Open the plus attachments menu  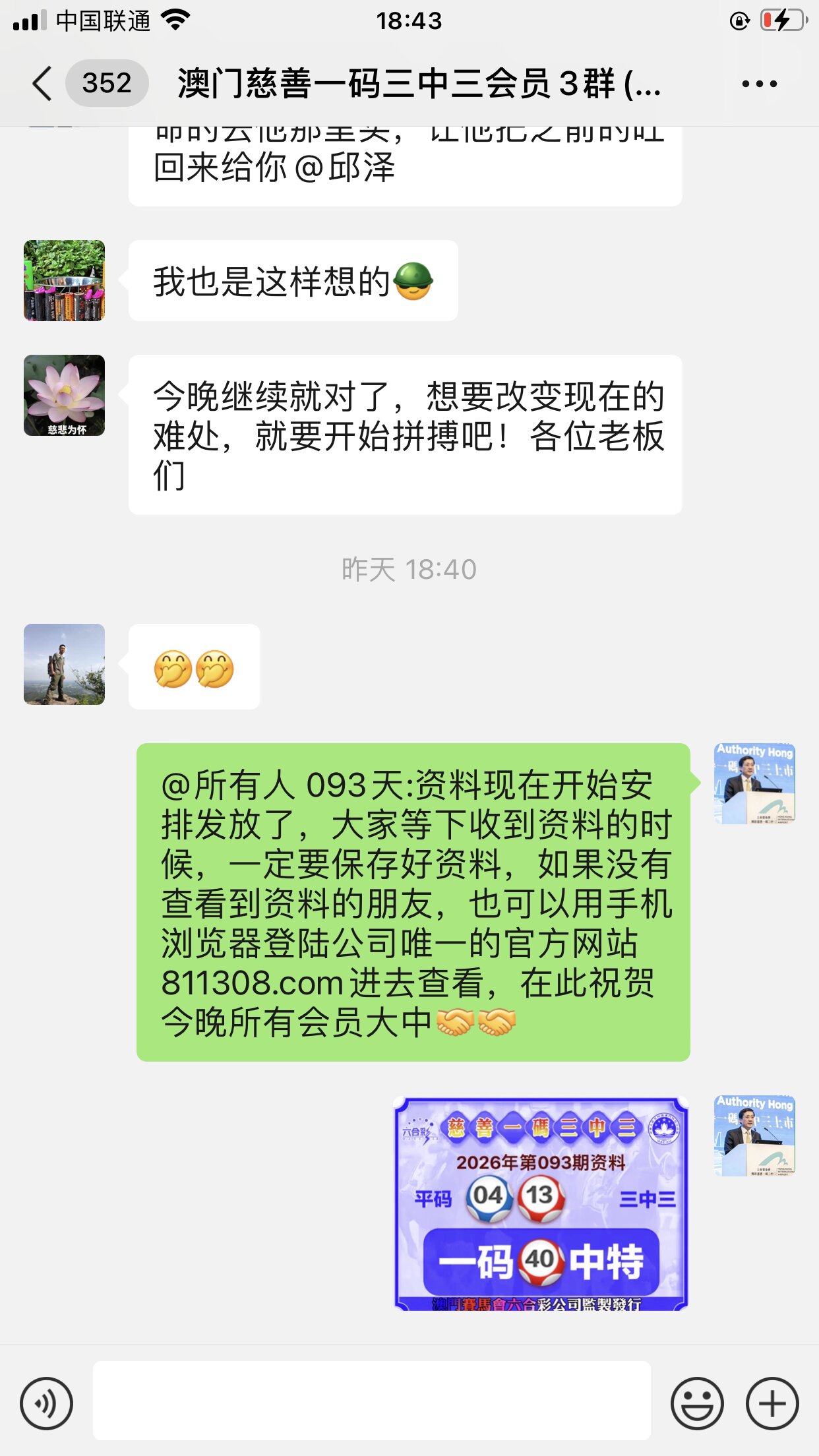[x=772, y=1403]
